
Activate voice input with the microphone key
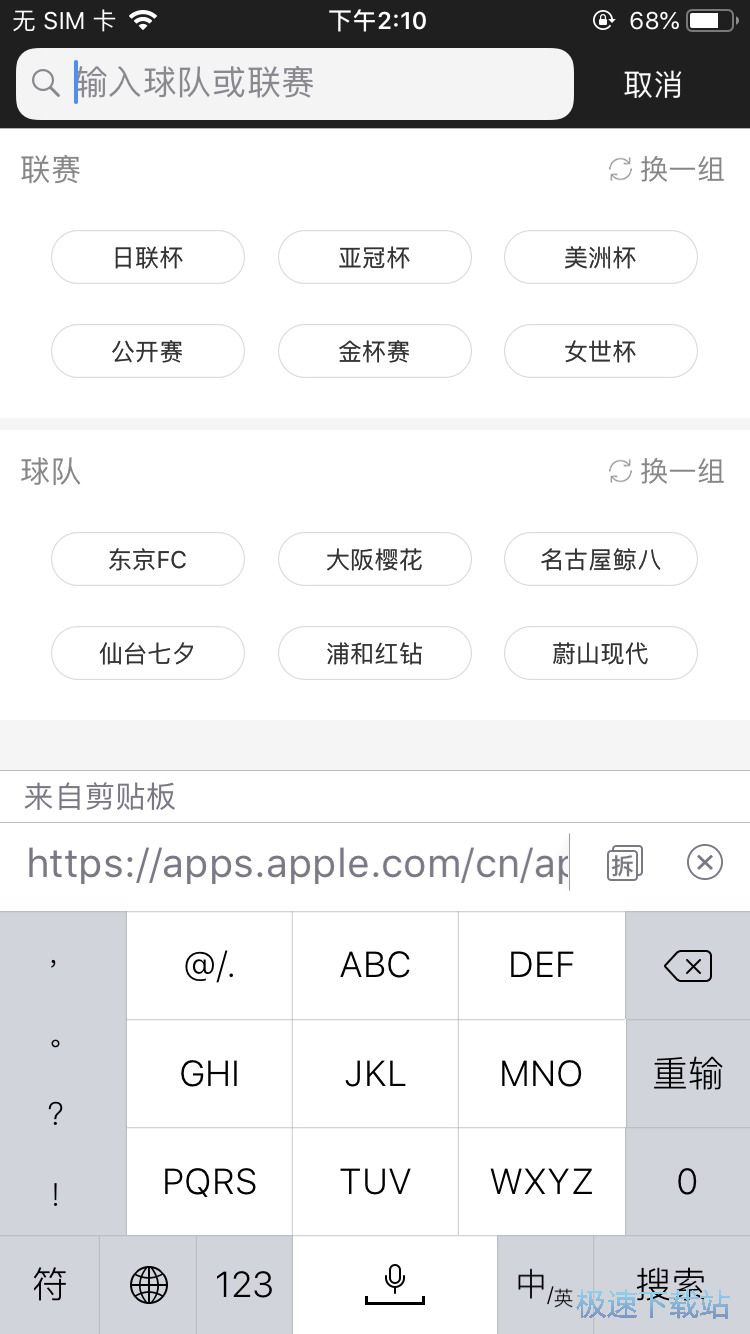pyautogui.click(x=395, y=1283)
